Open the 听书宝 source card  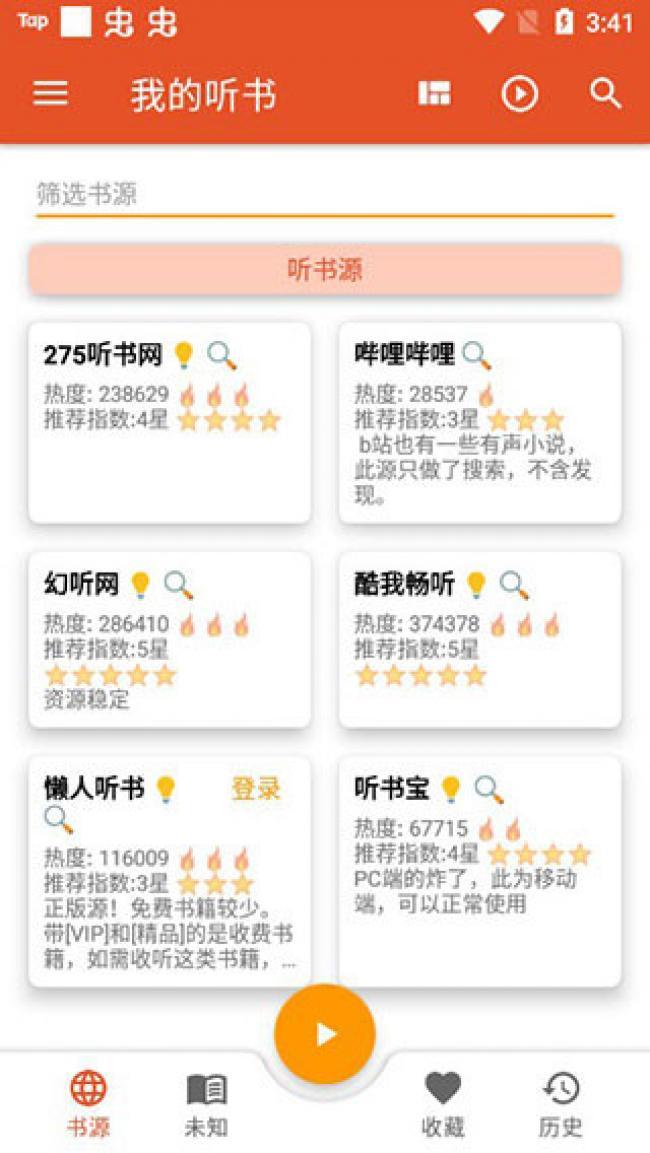(x=480, y=871)
